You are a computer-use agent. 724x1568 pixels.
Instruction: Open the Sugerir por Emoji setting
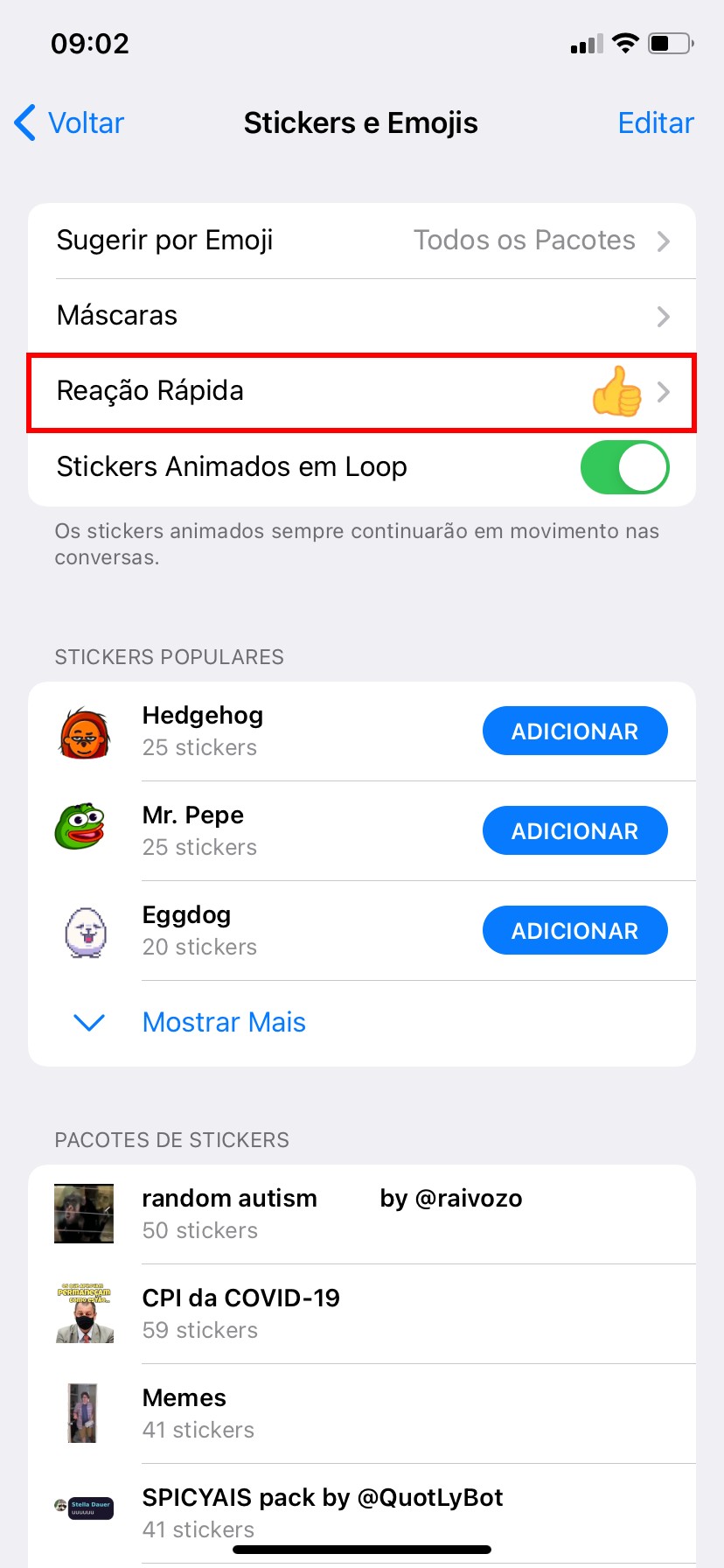click(362, 241)
